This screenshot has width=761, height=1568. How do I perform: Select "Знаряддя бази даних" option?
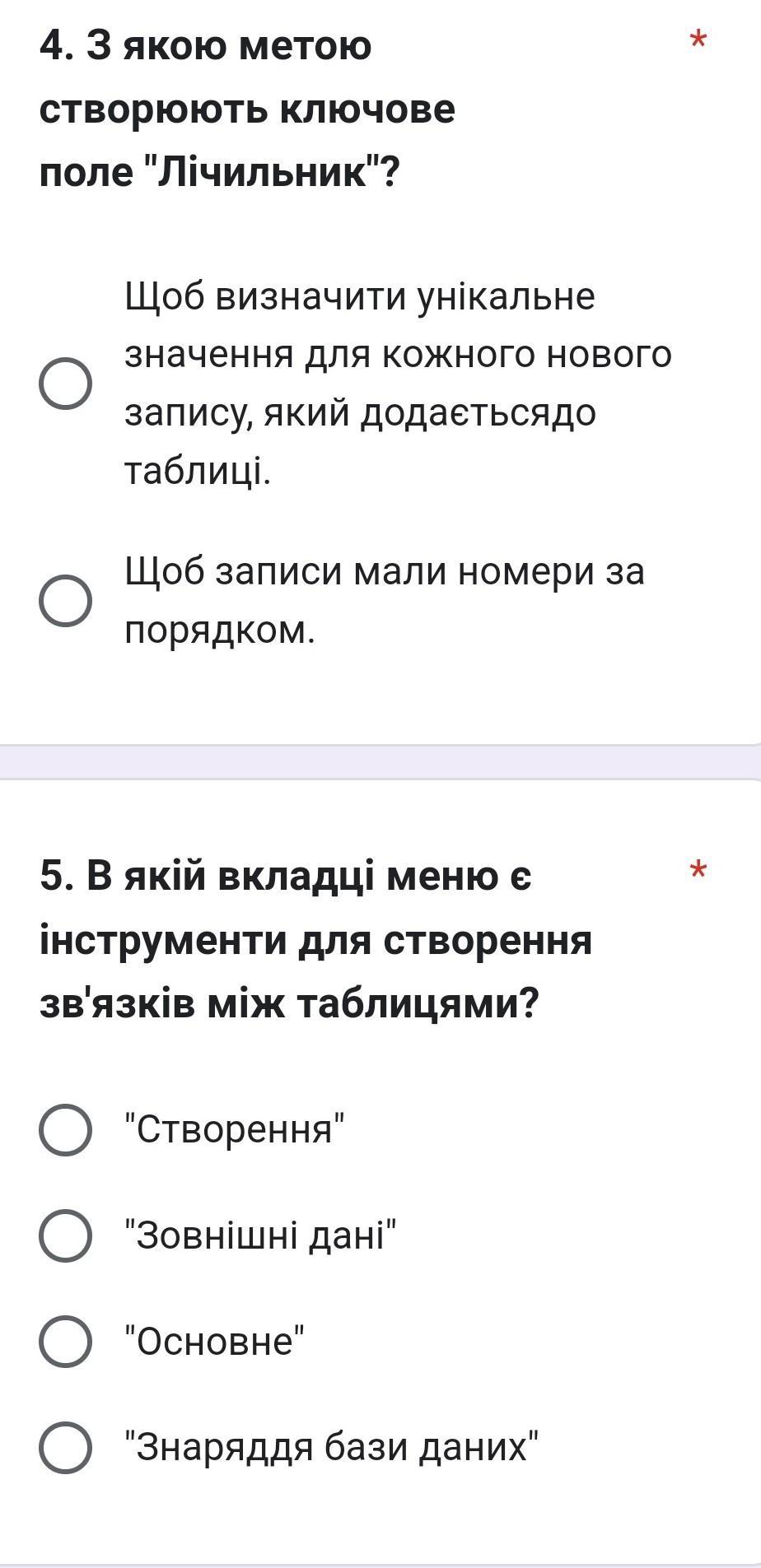(x=65, y=1447)
